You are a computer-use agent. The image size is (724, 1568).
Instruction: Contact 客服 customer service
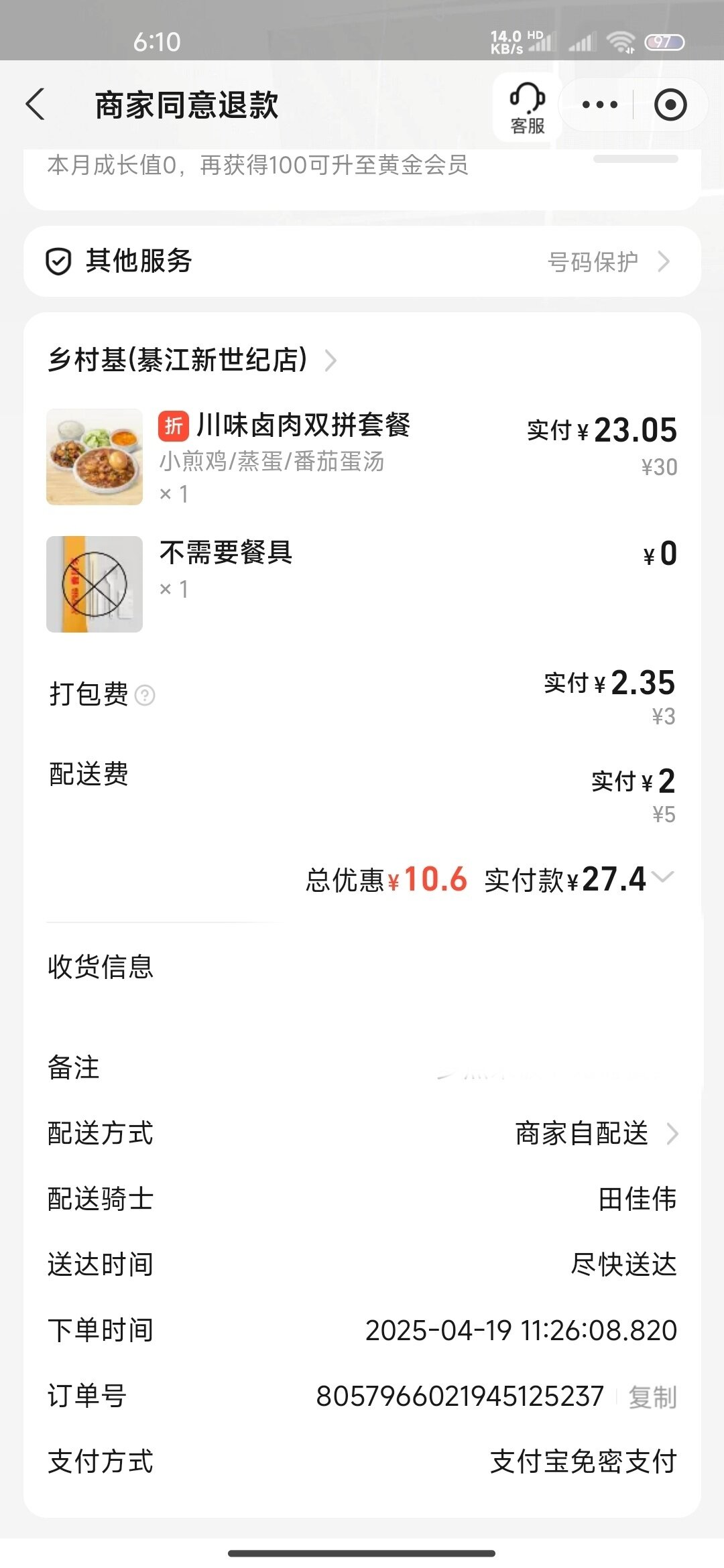(528, 107)
